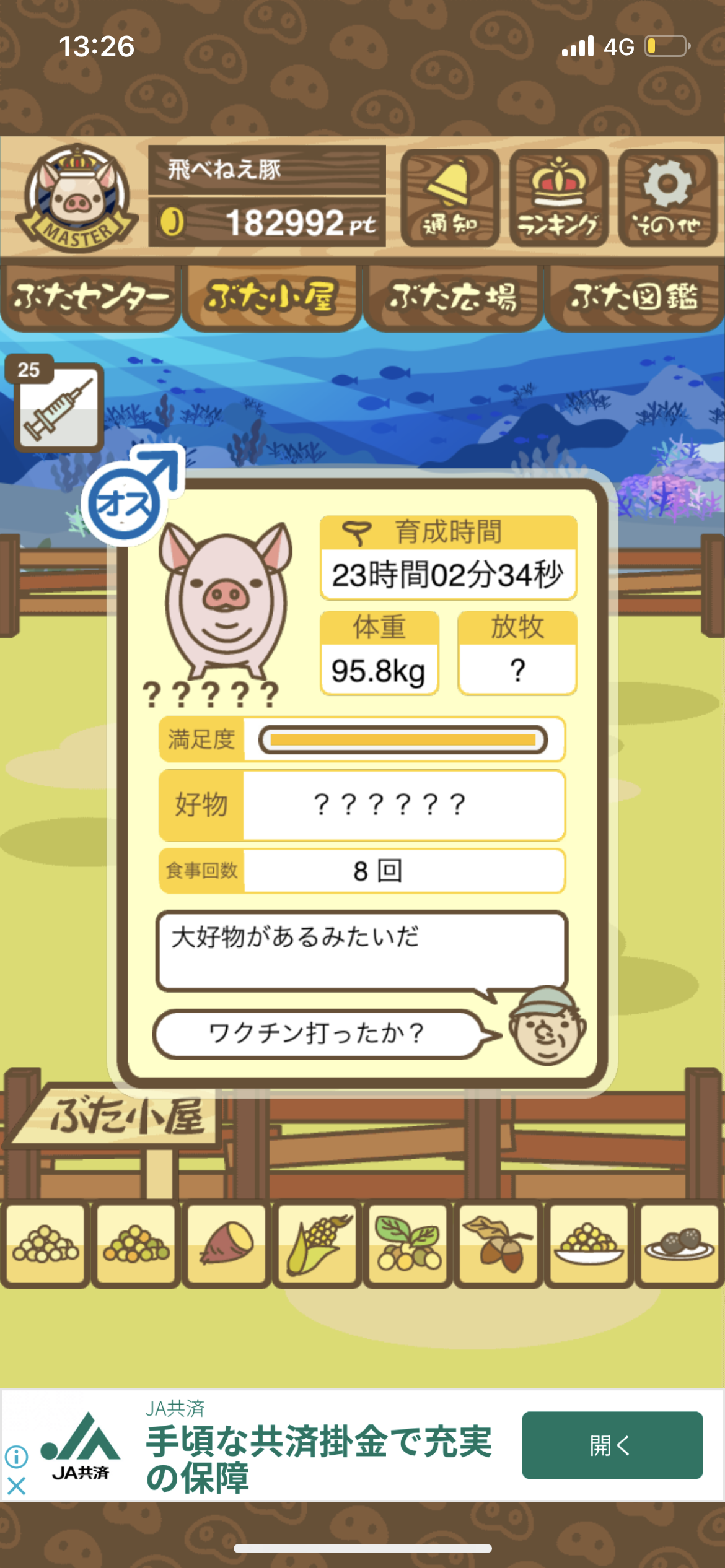Open the 通知 notifications bell
This screenshot has width=725, height=1568.
[450, 198]
